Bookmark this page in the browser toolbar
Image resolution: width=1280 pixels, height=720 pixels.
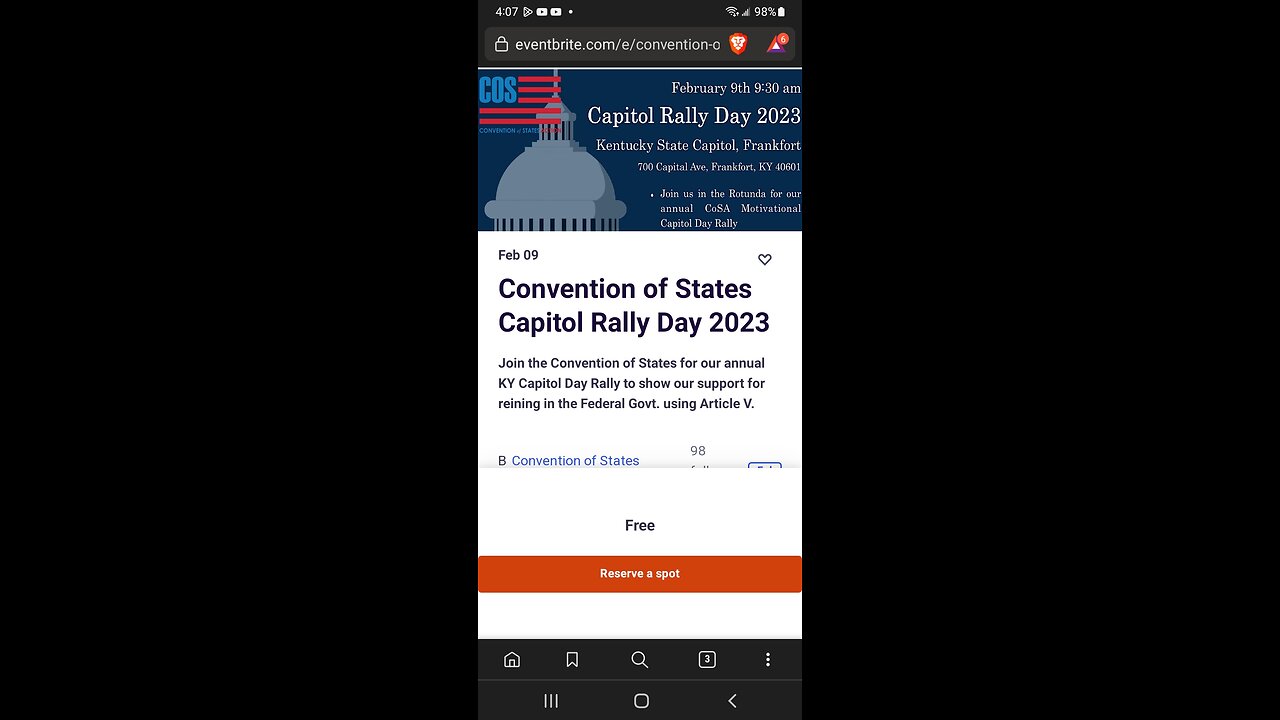572,660
